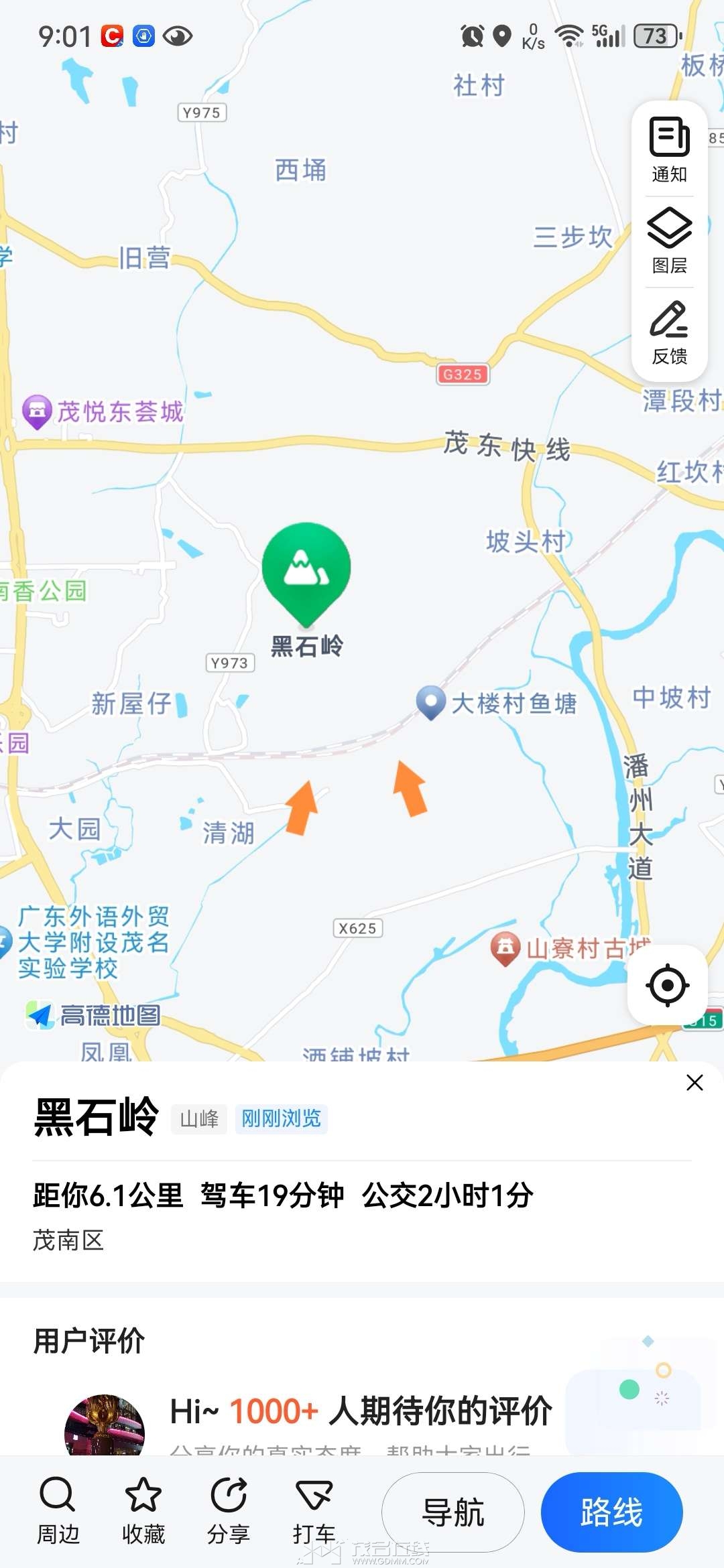This screenshot has height=1568, width=724.
Task: View 路线 route options
Action: [611, 1512]
